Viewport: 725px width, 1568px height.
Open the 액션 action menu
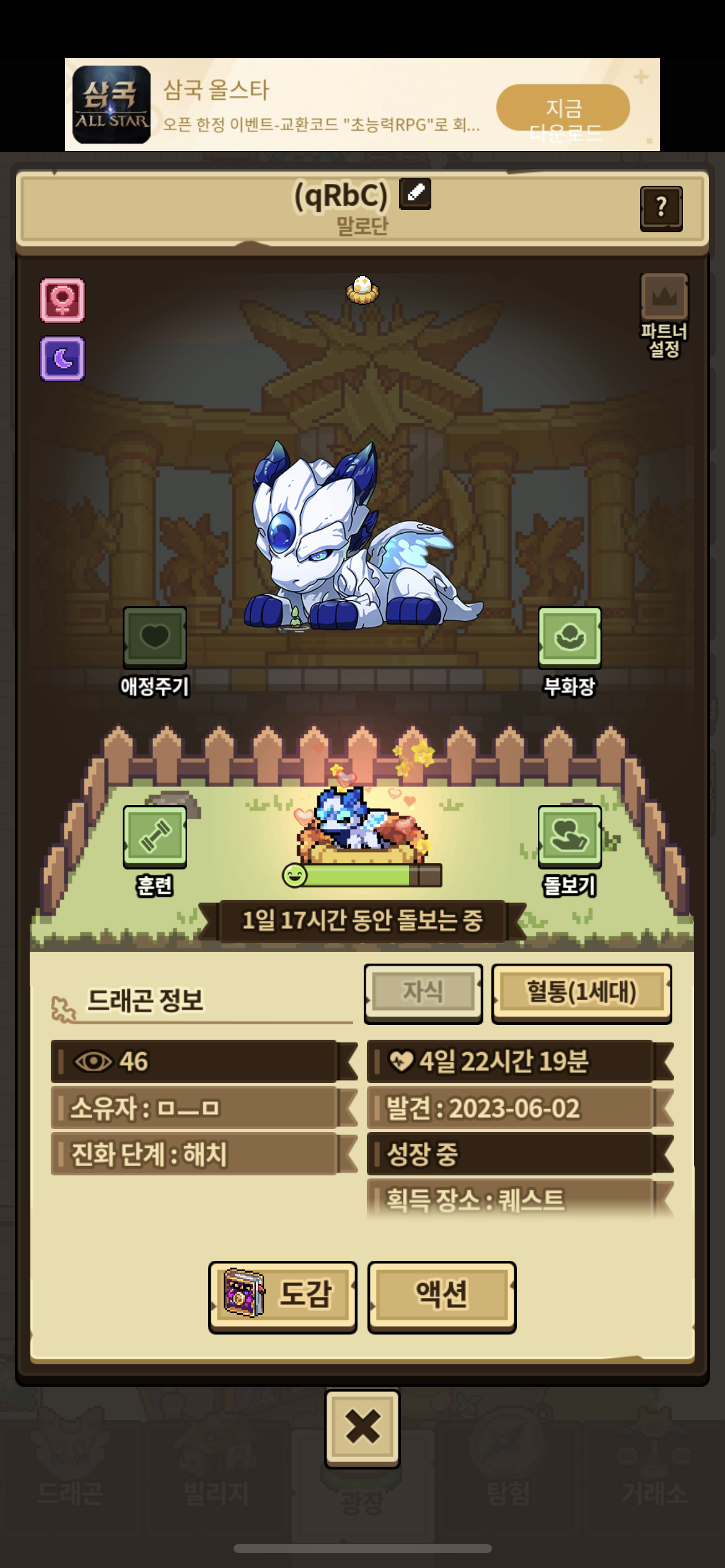click(x=442, y=1294)
